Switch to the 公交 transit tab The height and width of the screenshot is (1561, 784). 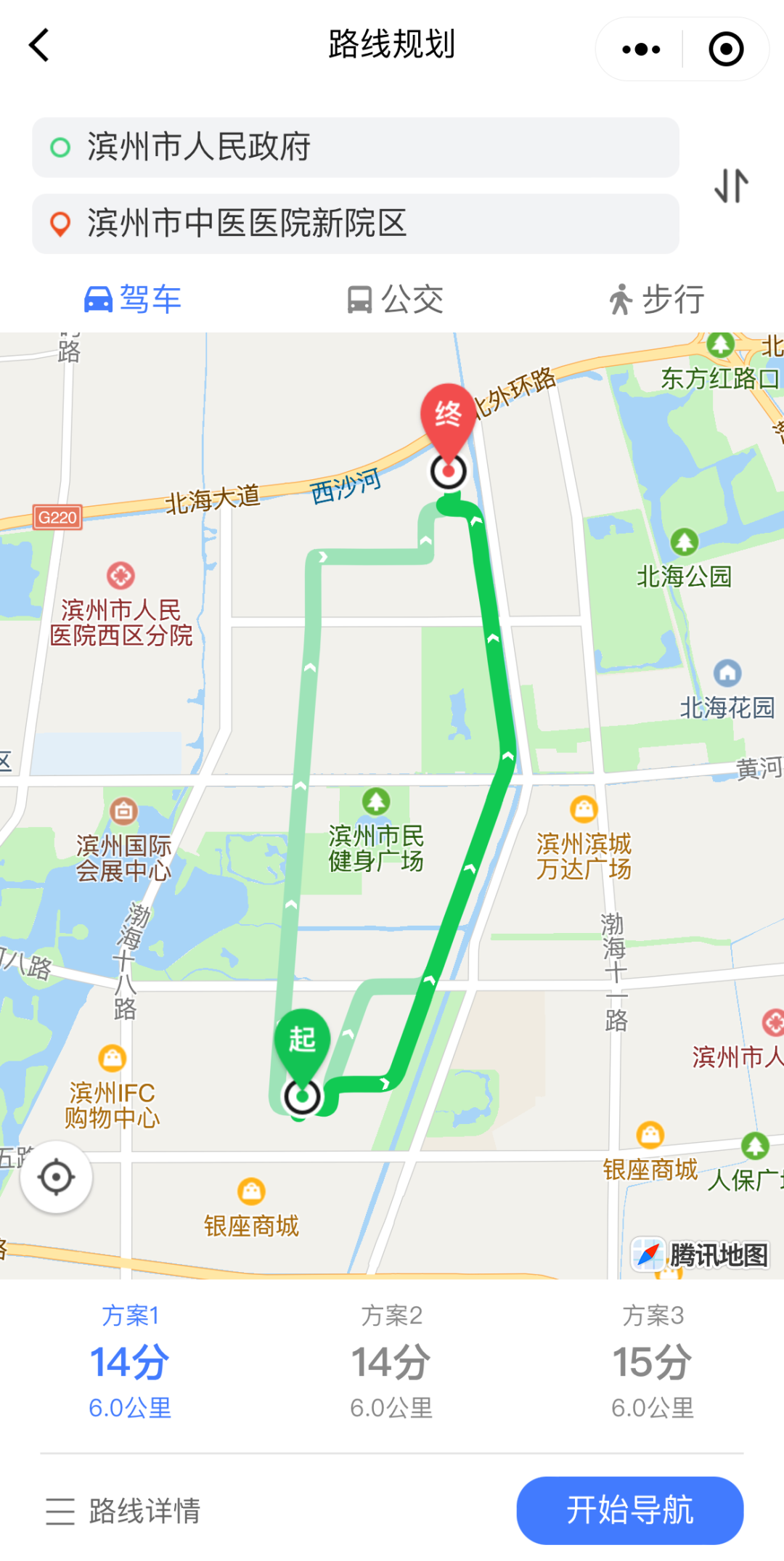[x=394, y=299]
